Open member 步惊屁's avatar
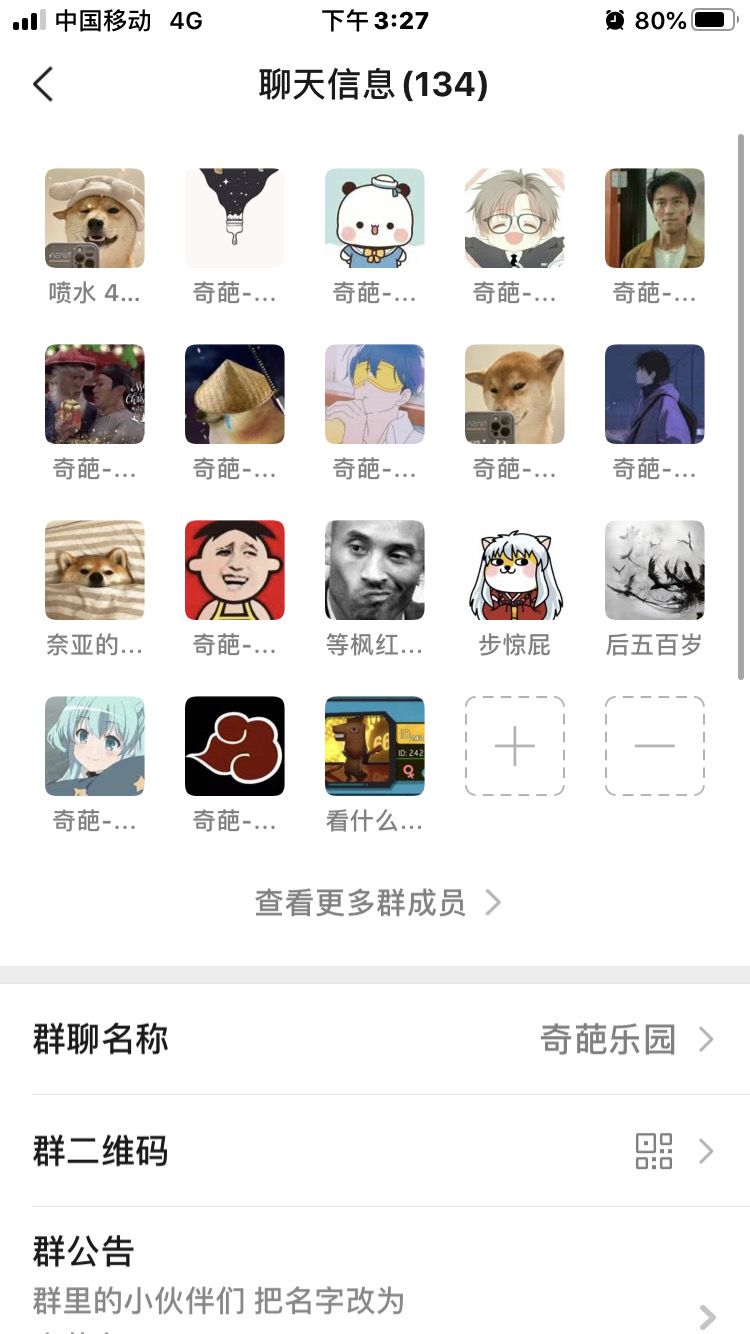This screenshot has width=750, height=1334. point(514,570)
